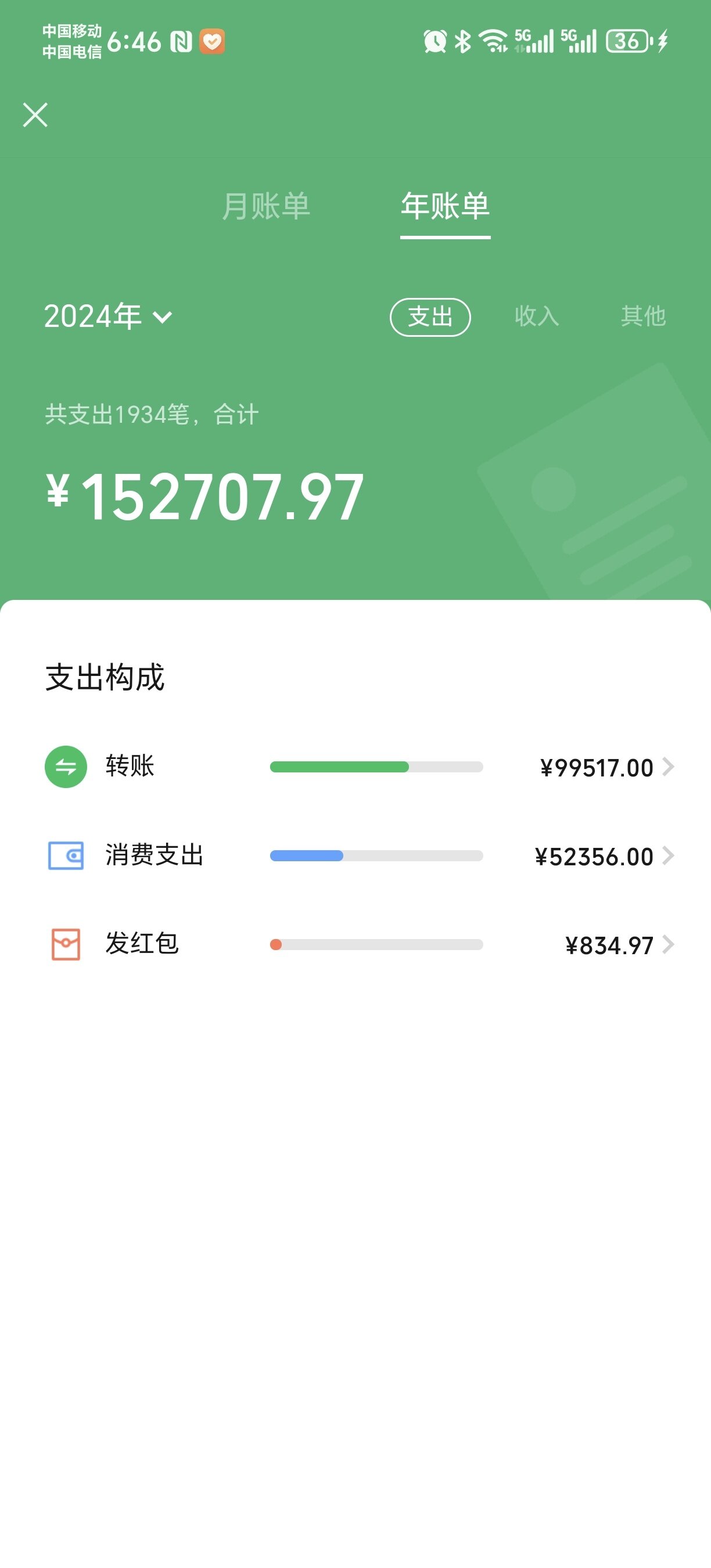Viewport: 711px width, 1568px height.
Task: Select the 年账单 tab
Action: (x=445, y=206)
